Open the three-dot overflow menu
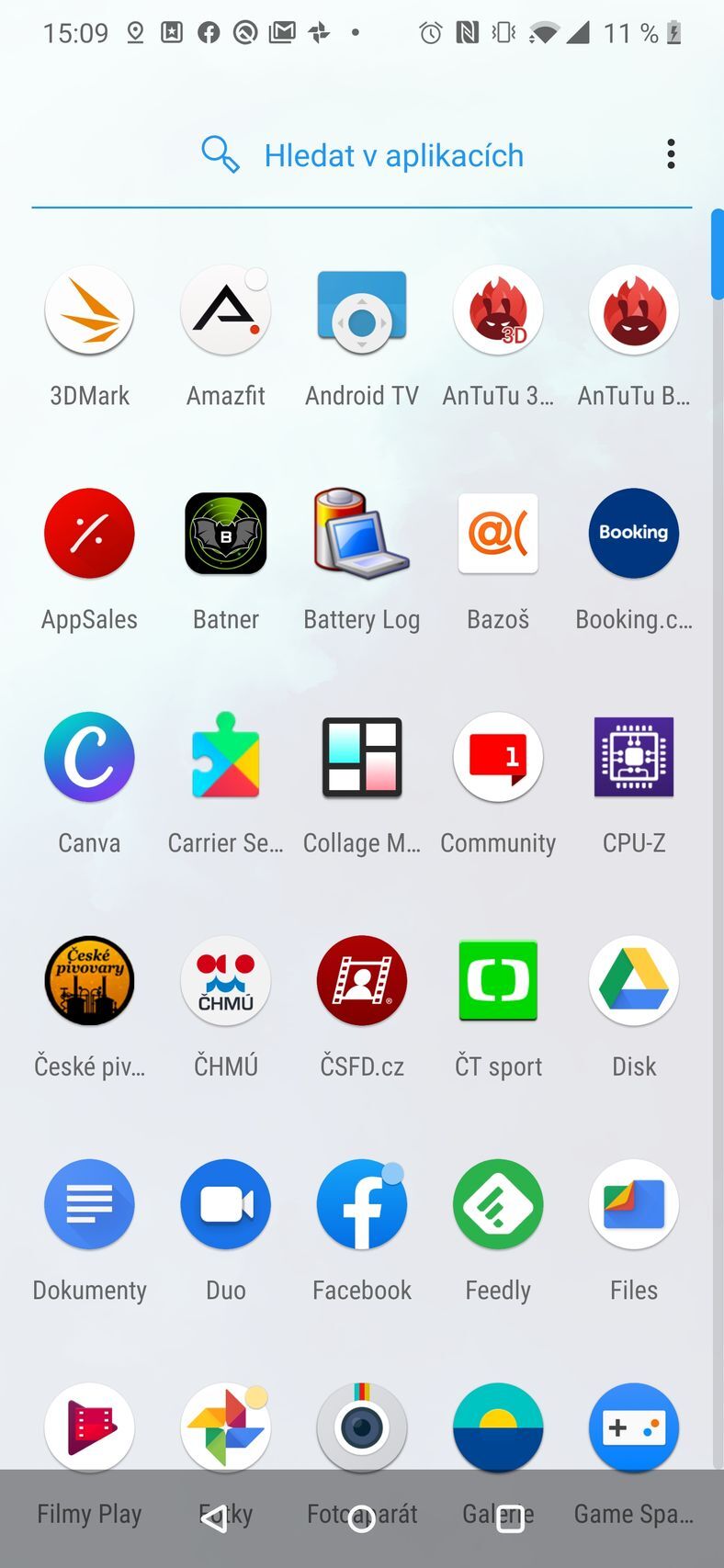724x1568 pixels. tap(670, 154)
